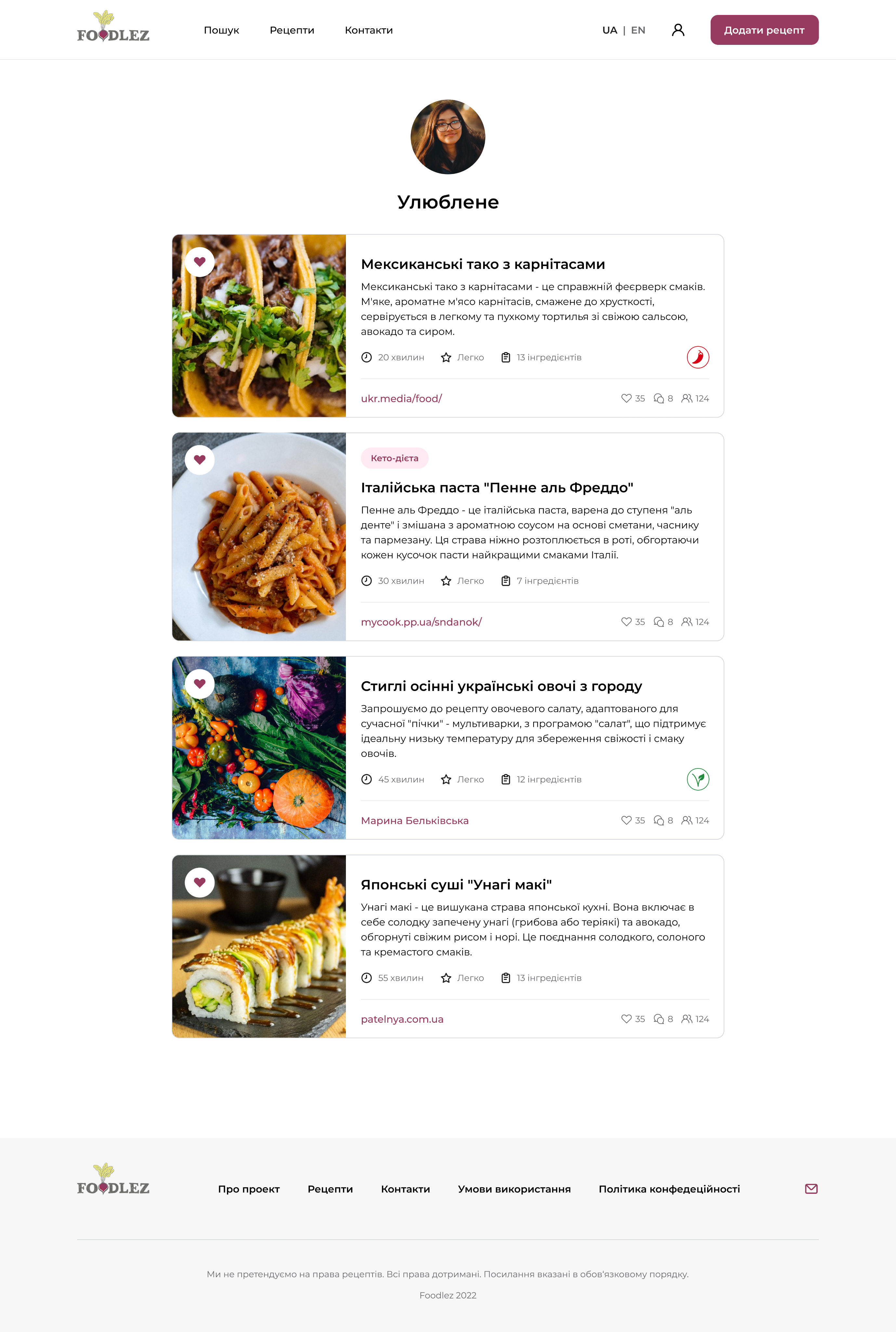Screen dimensions: 896x1332
Task: Open Контакти in the top navigation
Action: (x=369, y=30)
